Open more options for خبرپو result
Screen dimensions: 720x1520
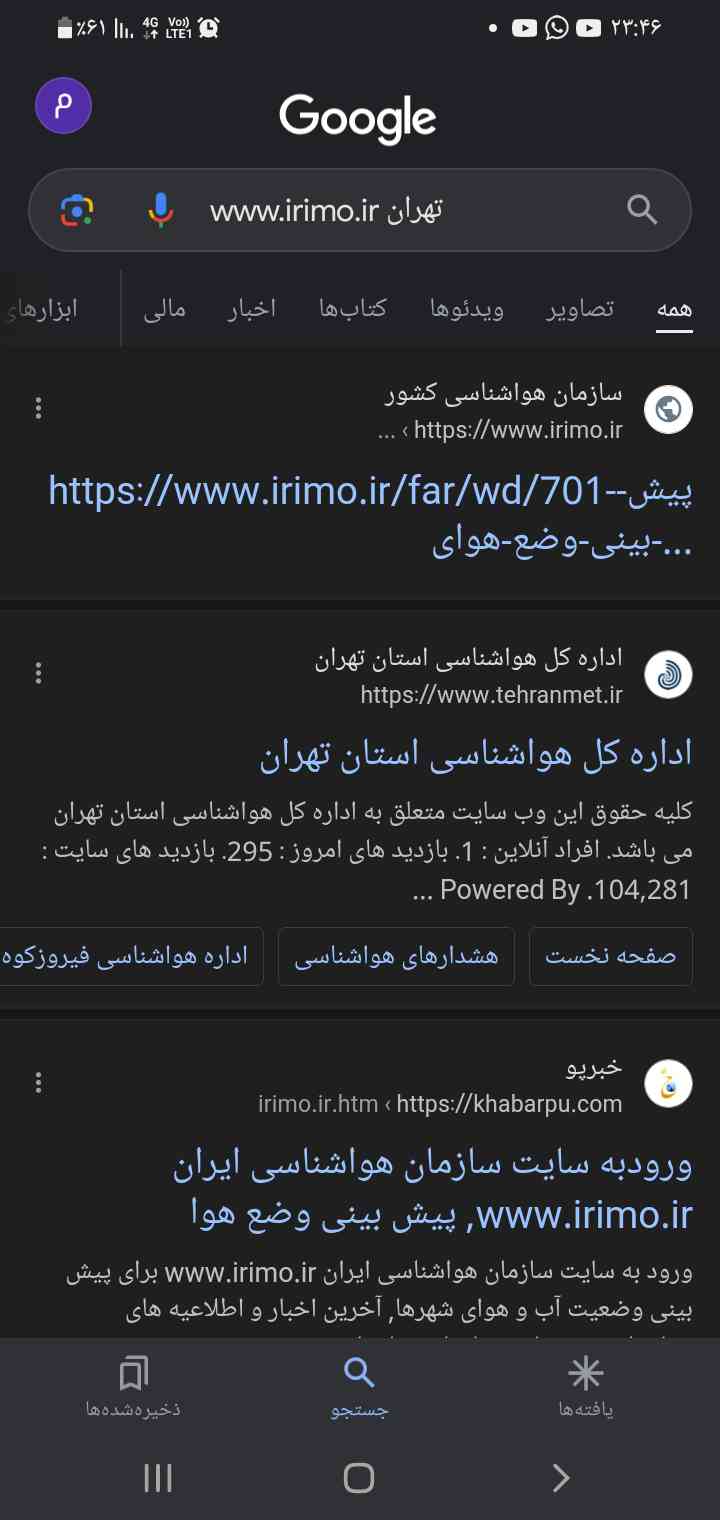(38, 1082)
